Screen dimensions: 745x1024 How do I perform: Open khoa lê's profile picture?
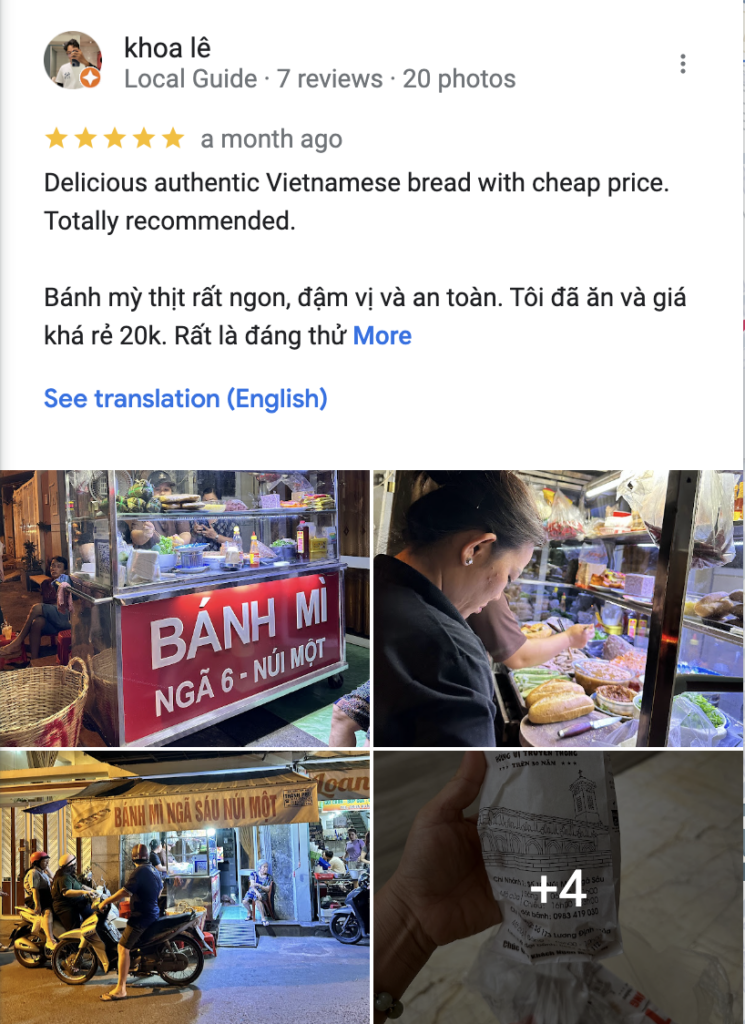click(73, 60)
